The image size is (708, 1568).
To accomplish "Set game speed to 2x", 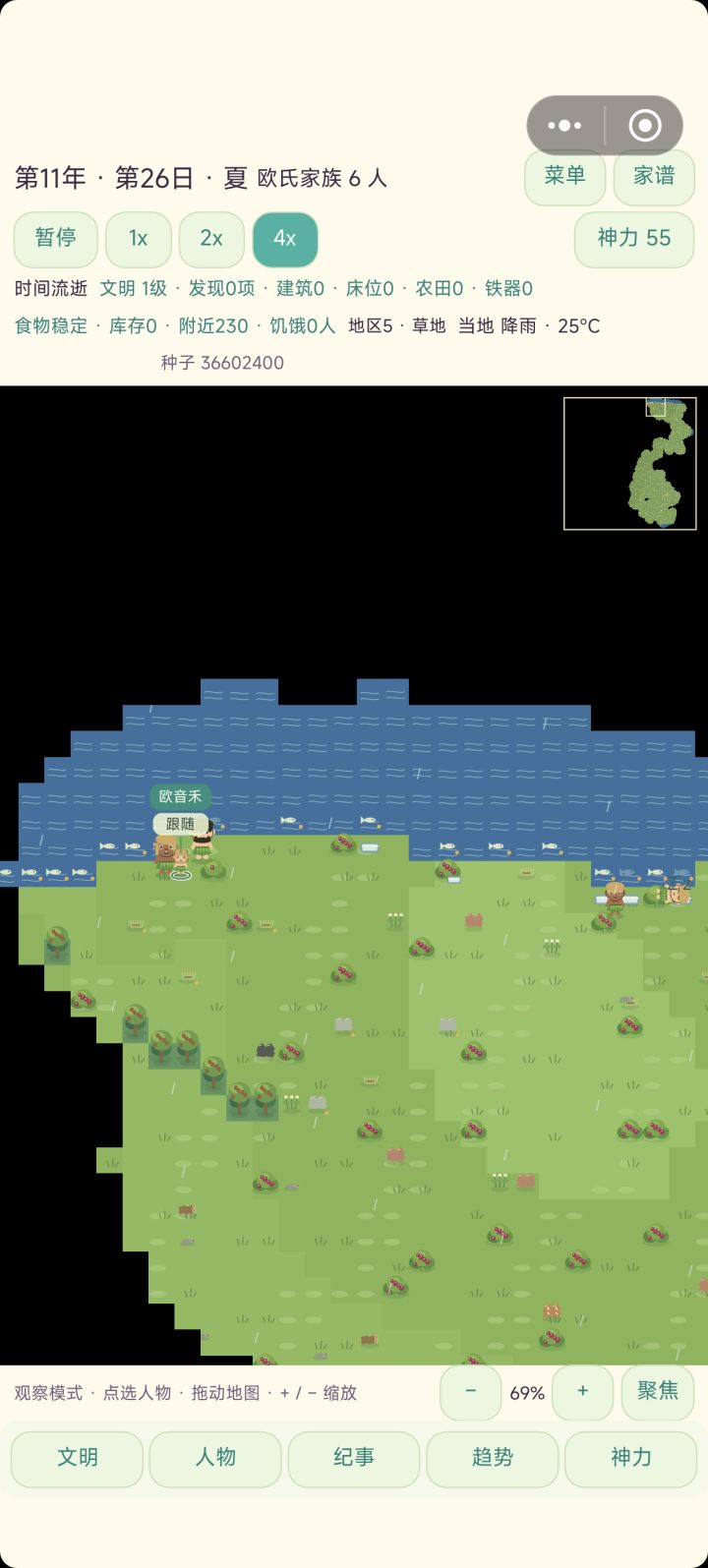I will [x=211, y=240].
